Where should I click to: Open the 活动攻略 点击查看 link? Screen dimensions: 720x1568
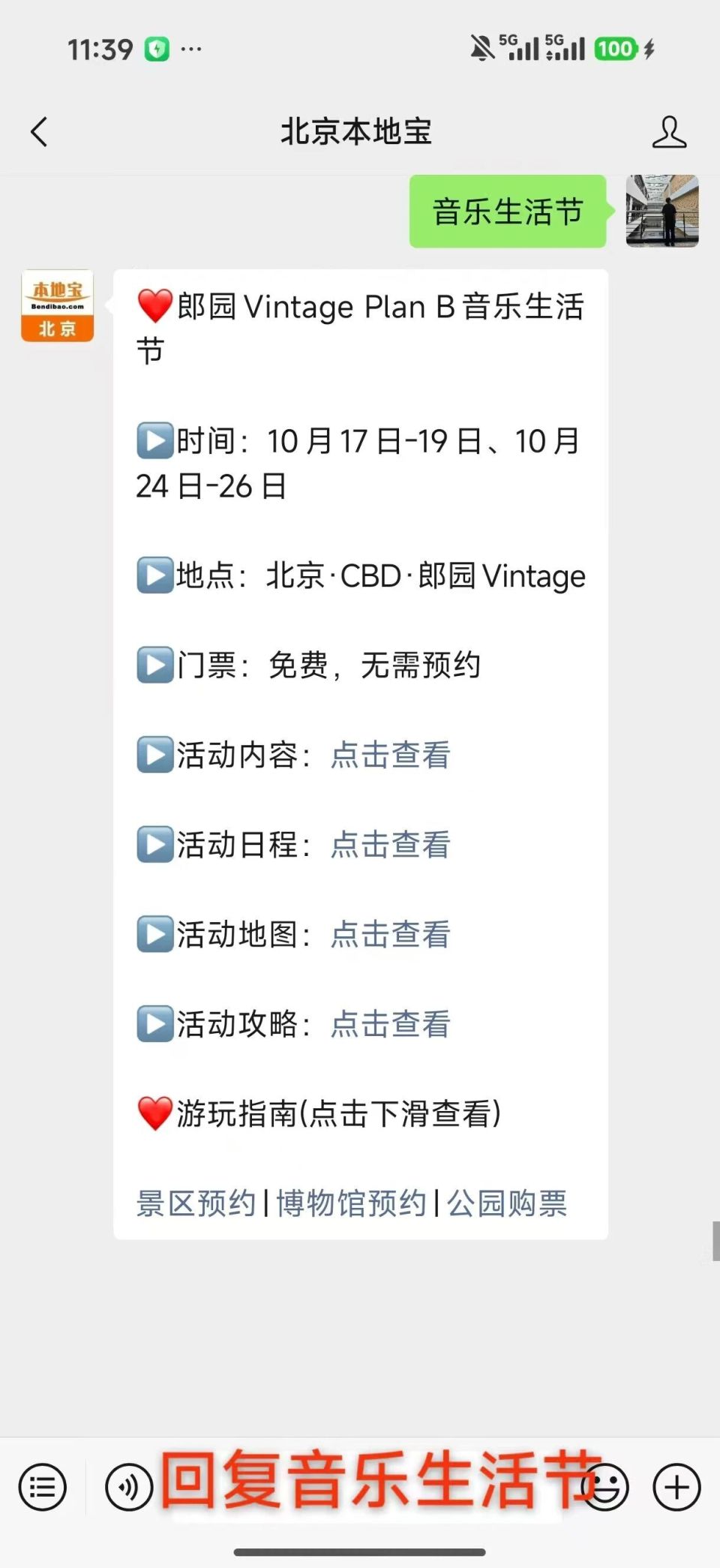pyautogui.click(x=389, y=1026)
